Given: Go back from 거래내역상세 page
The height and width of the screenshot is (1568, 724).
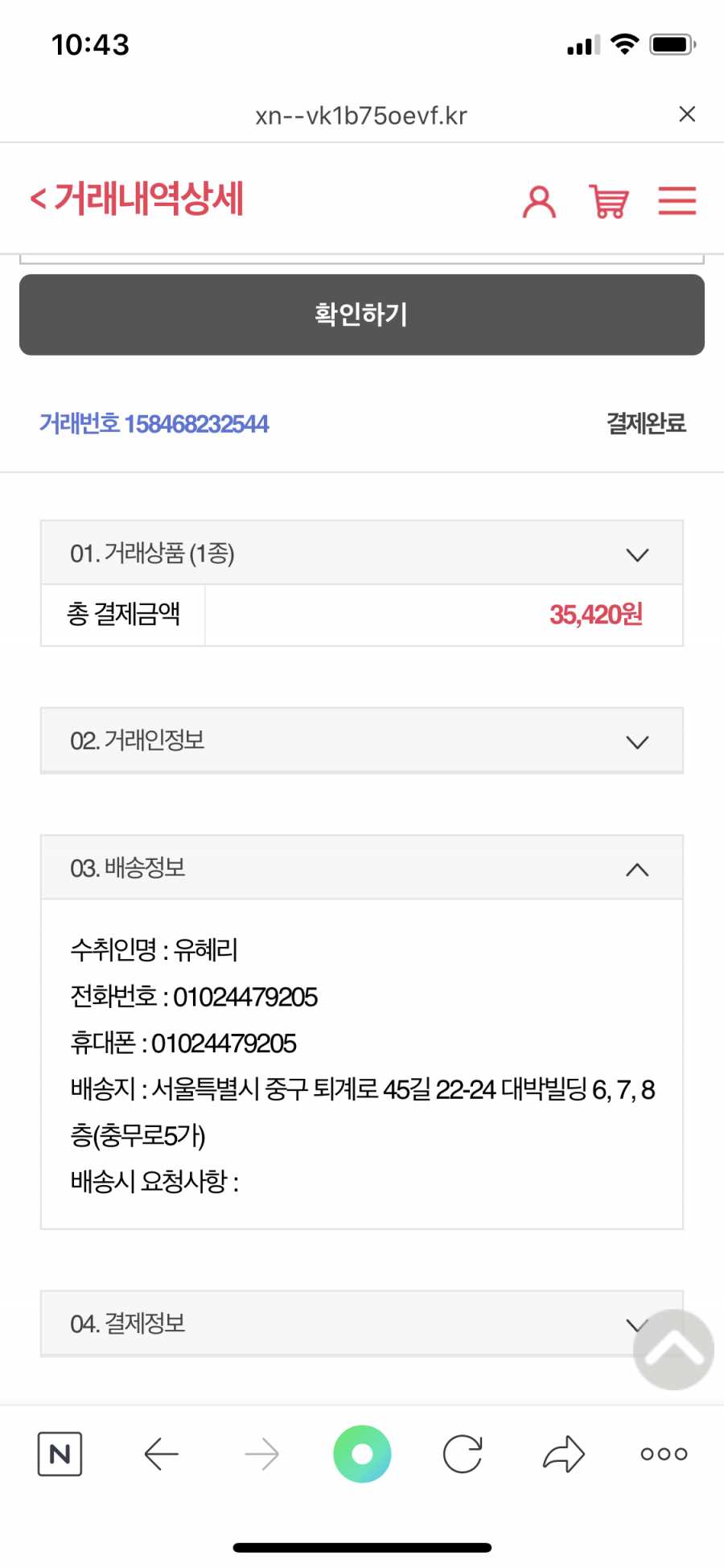Looking at the screenshot, I should (x=39, y=199).
